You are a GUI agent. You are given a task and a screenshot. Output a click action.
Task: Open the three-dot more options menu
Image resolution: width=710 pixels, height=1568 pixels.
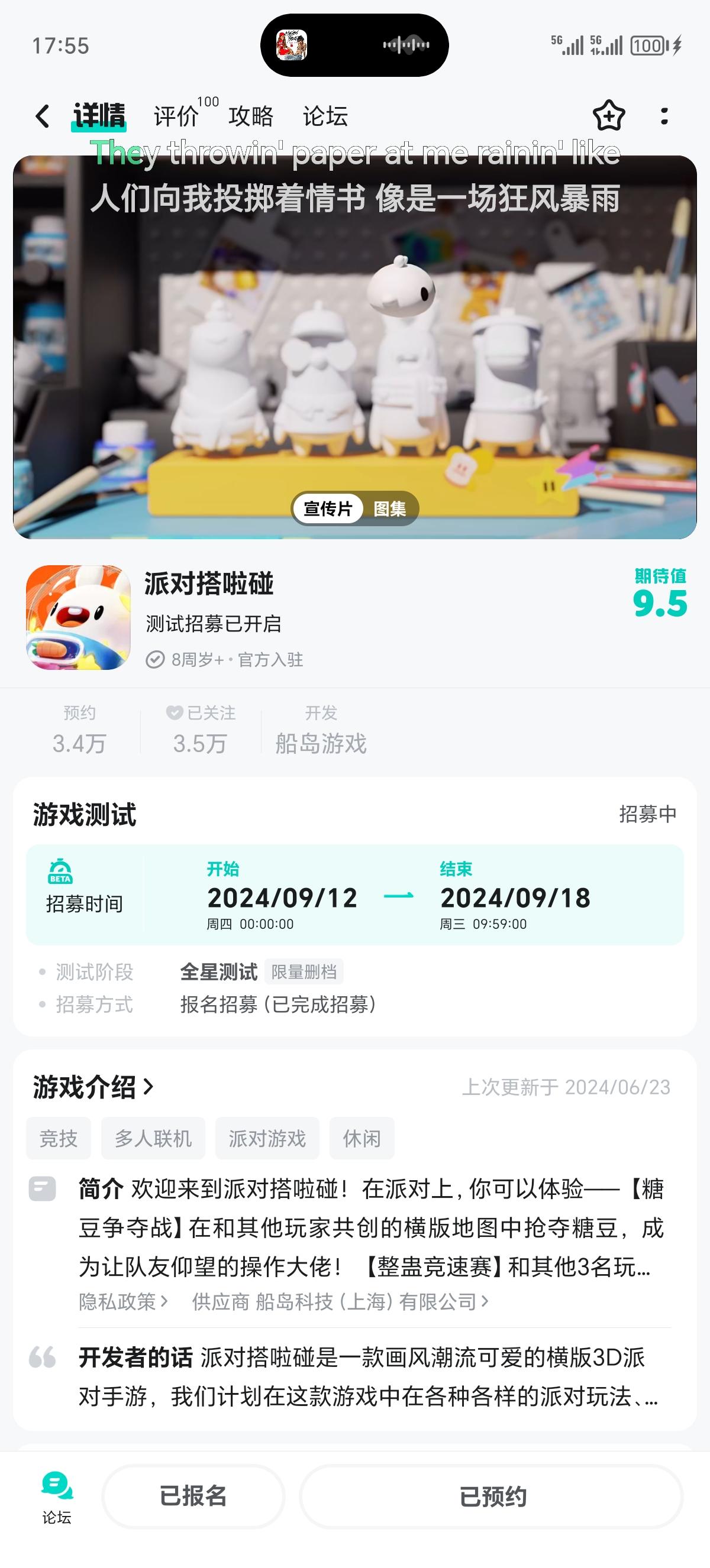(x=665, y=116)
